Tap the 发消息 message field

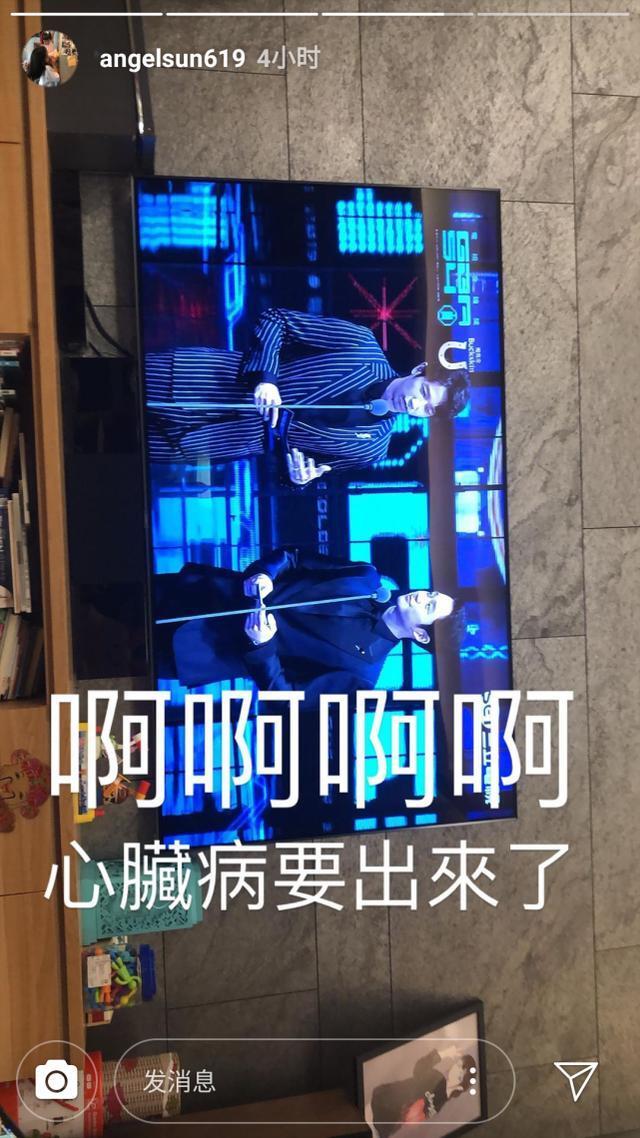coord(290,1081)
